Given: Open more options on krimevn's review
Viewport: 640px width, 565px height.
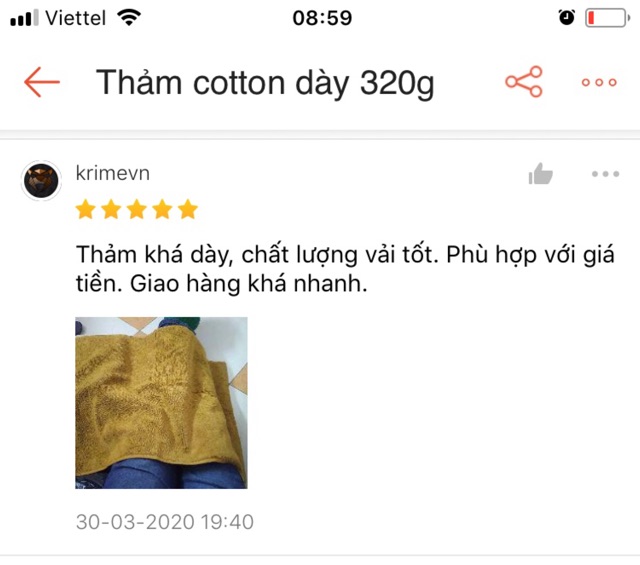Looking at the screenshot, I should tap(605, 174).
